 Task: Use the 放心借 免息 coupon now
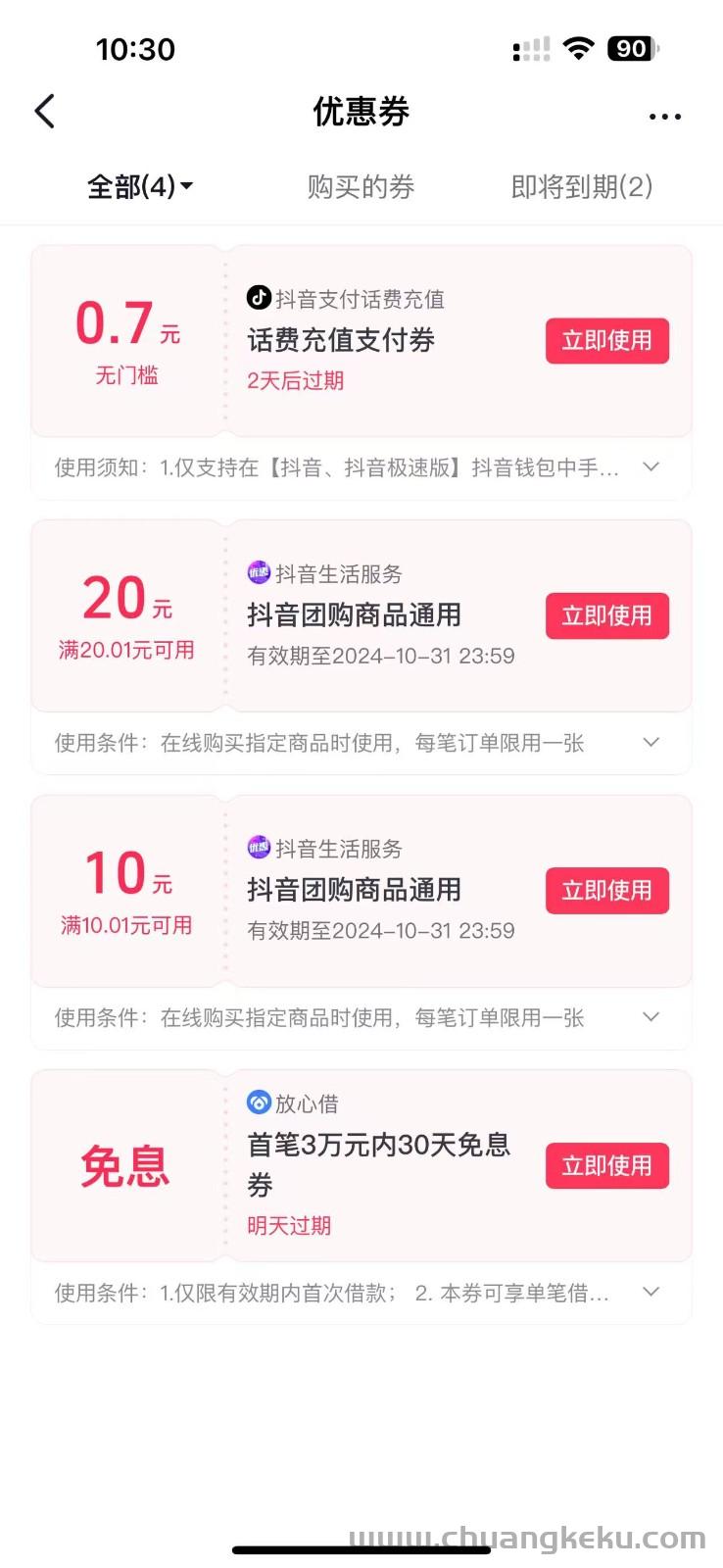[x=606, y=1166]
